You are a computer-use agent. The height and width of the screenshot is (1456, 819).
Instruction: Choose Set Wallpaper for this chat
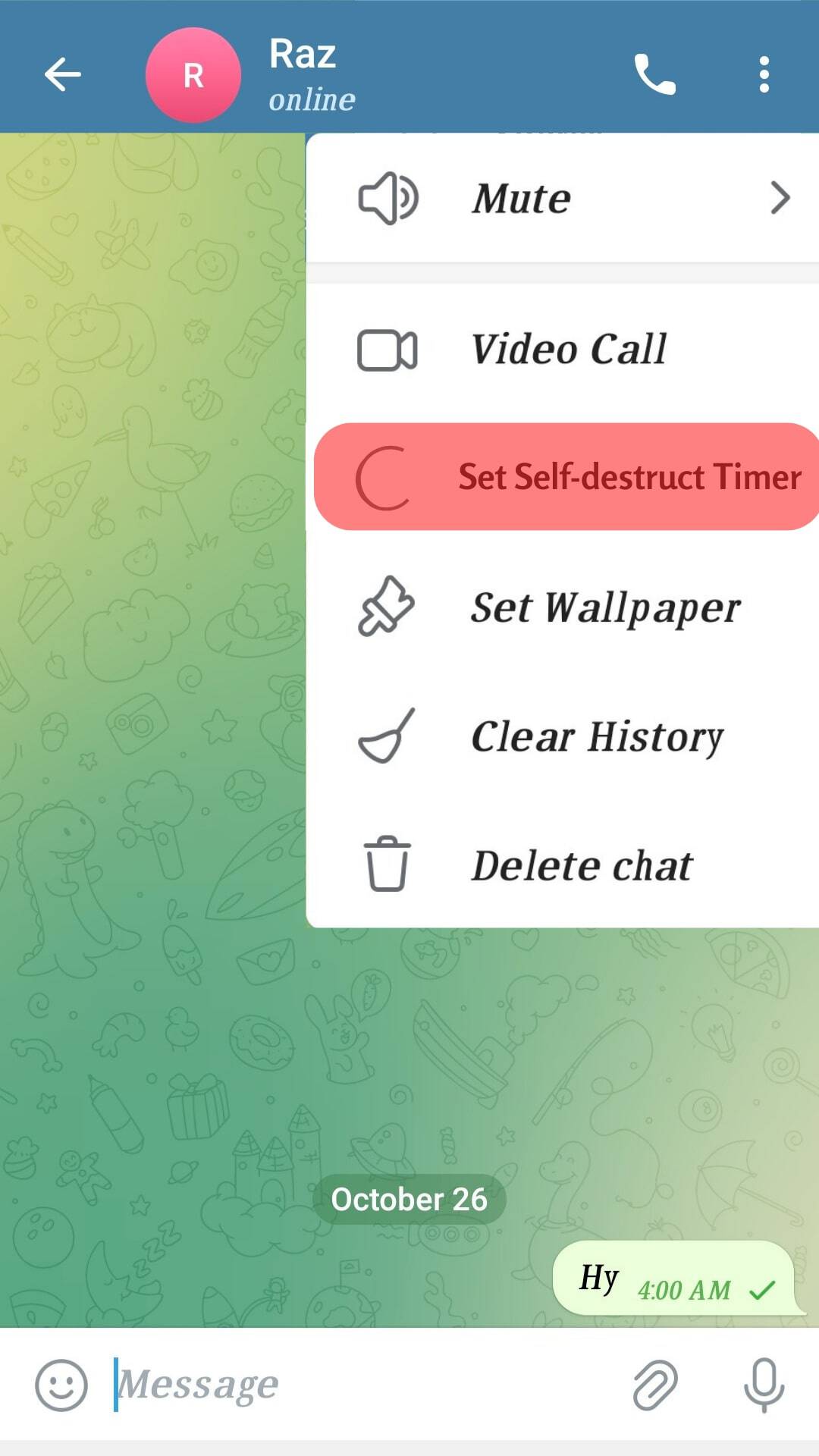click(563, 607)
